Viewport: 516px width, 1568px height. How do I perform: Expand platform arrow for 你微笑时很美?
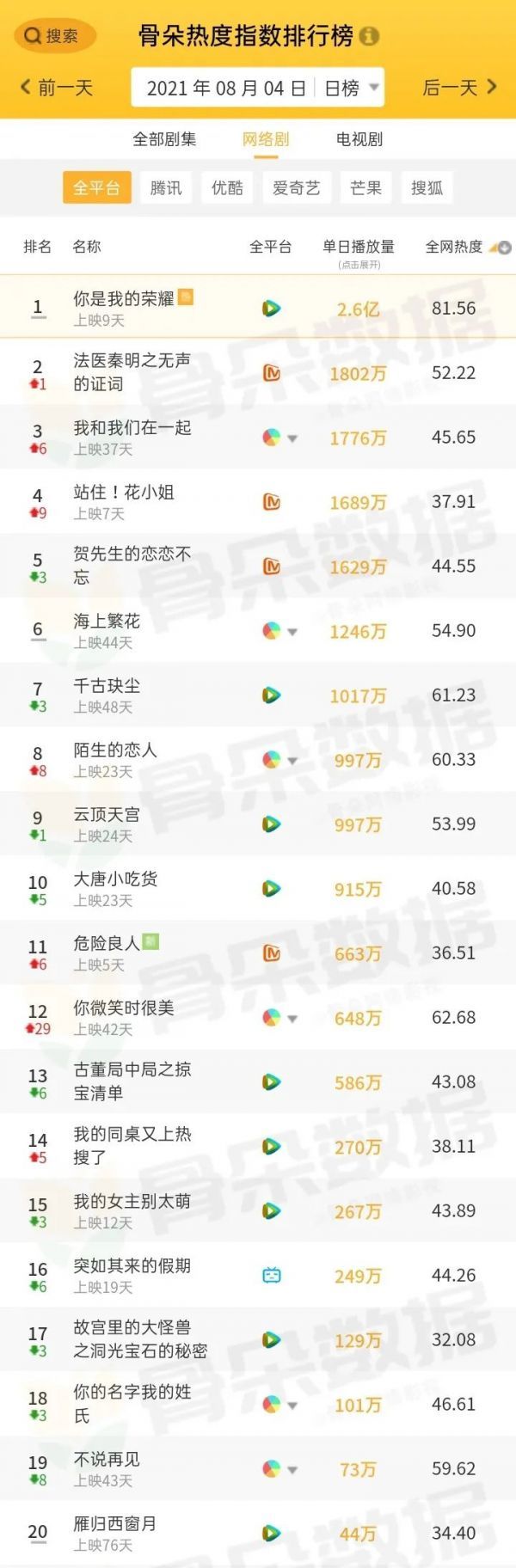pos(292,1019)
